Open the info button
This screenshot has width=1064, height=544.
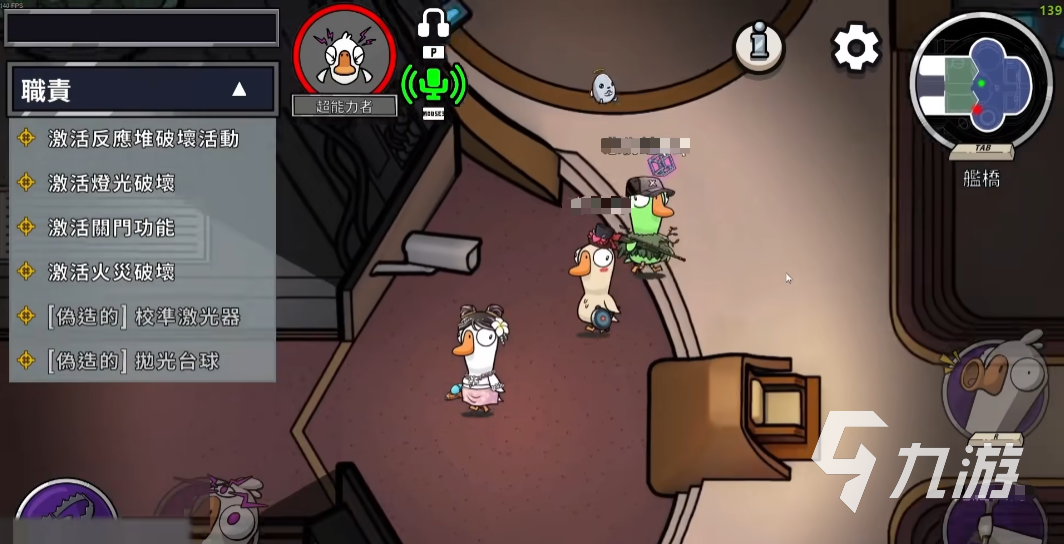click(758, 45)
